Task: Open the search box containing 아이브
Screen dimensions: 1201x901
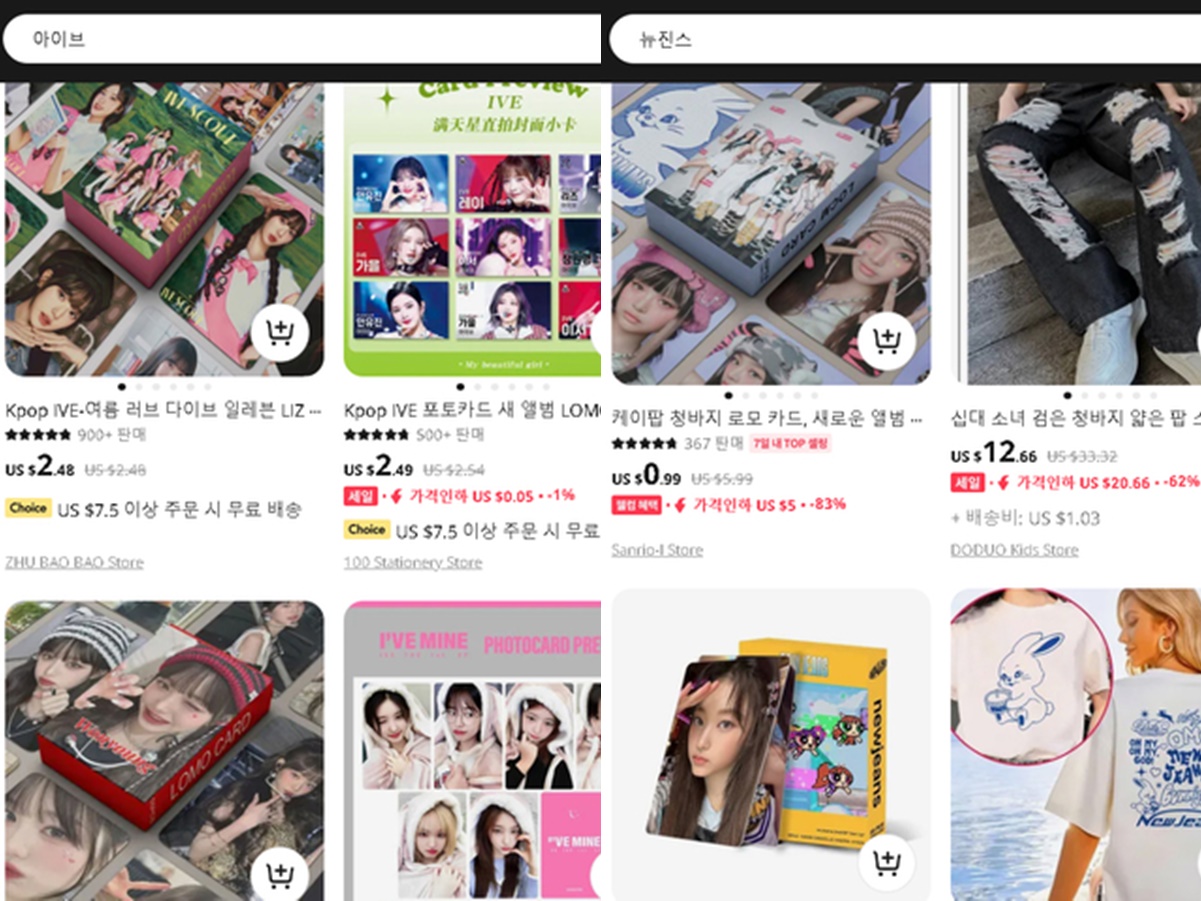Action: point(300,40)
